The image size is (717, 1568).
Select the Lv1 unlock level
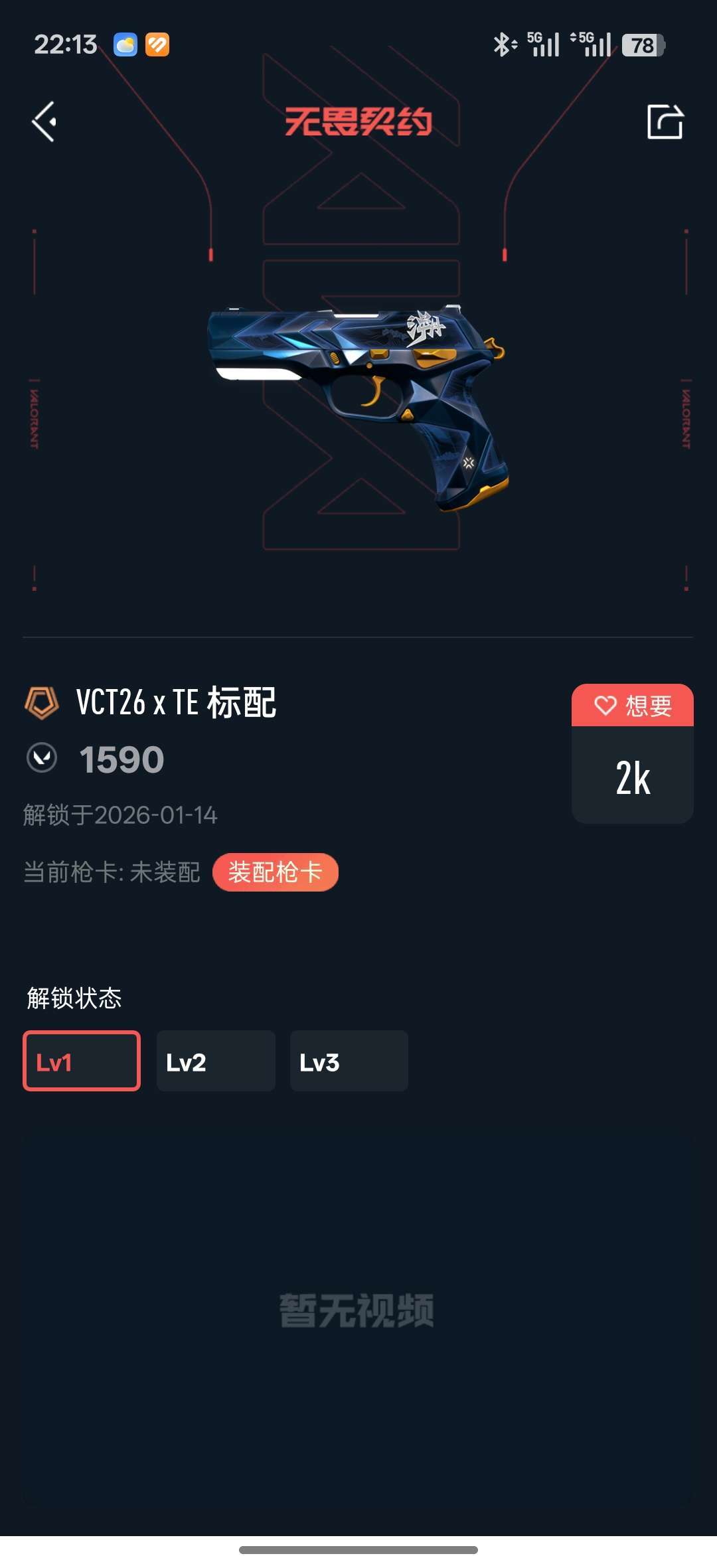coord(82,1061)
